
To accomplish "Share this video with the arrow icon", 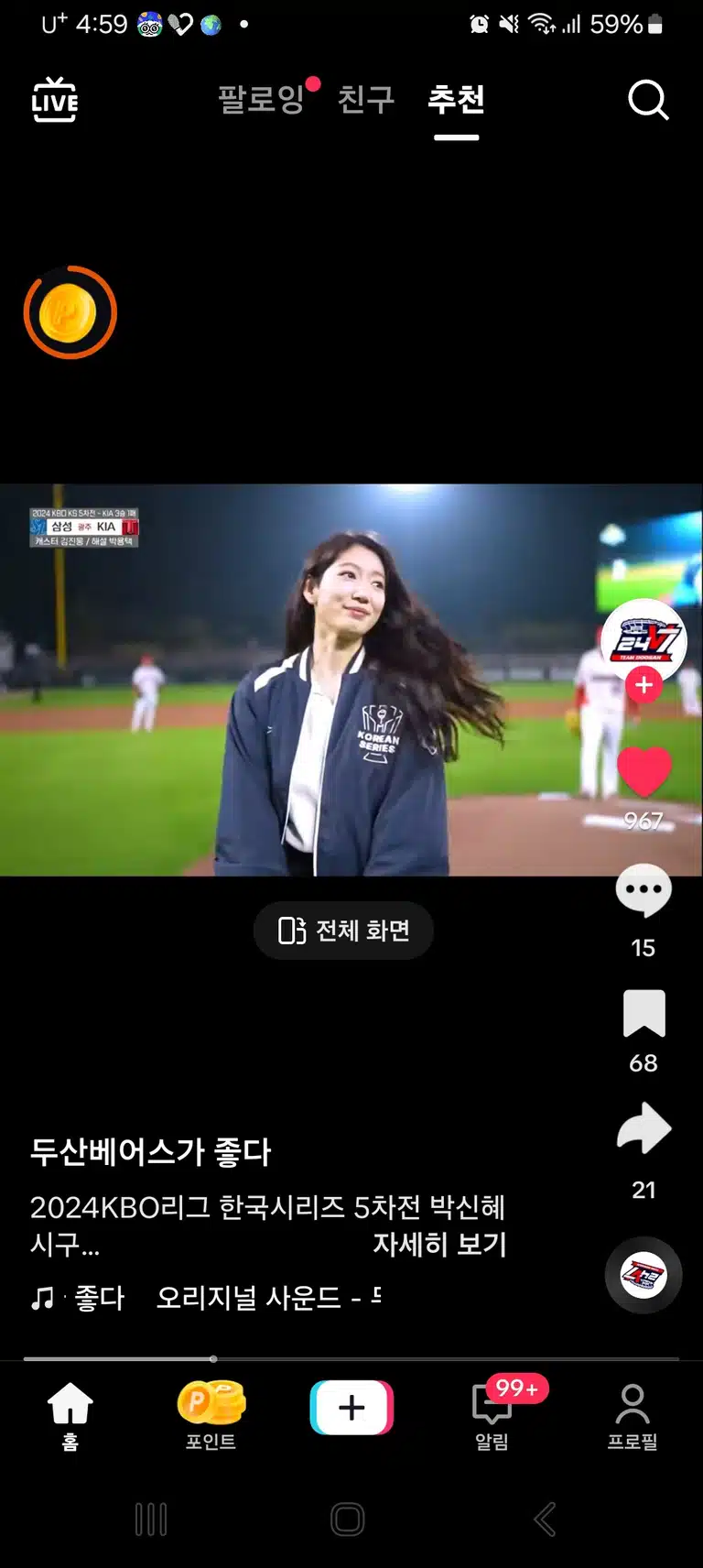I will (x=644, y=1128).
